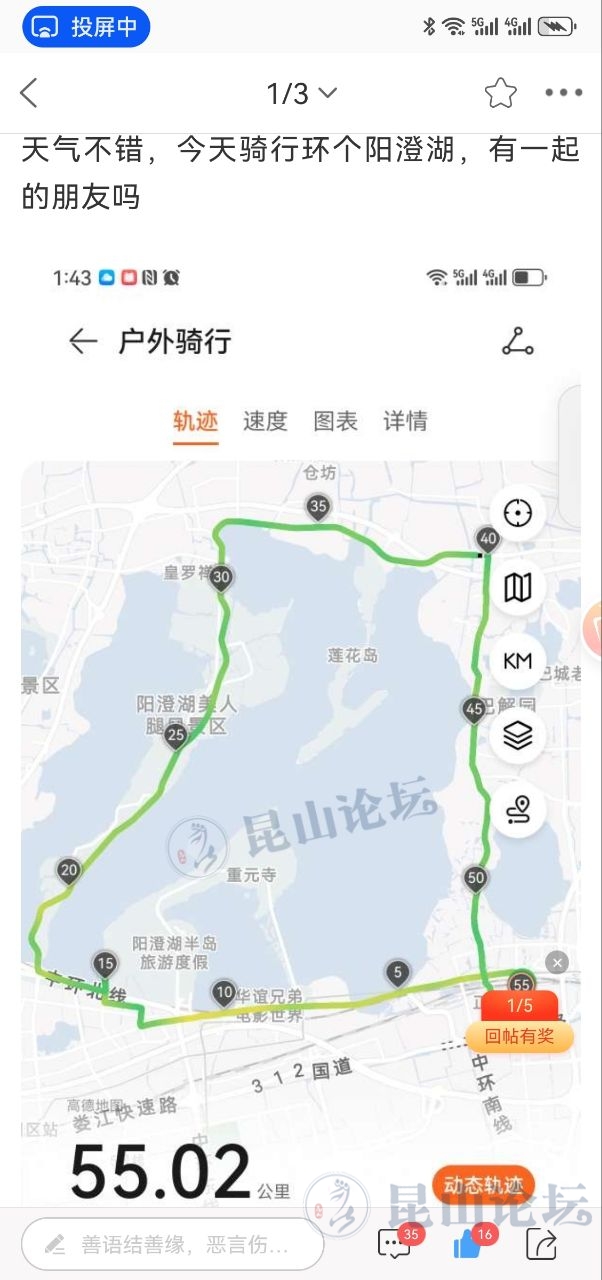Tap the 投屏中 screen casting indicator
Viewport: 602px width, 1280px height.
pyautogui.click(x=86, y=27)
